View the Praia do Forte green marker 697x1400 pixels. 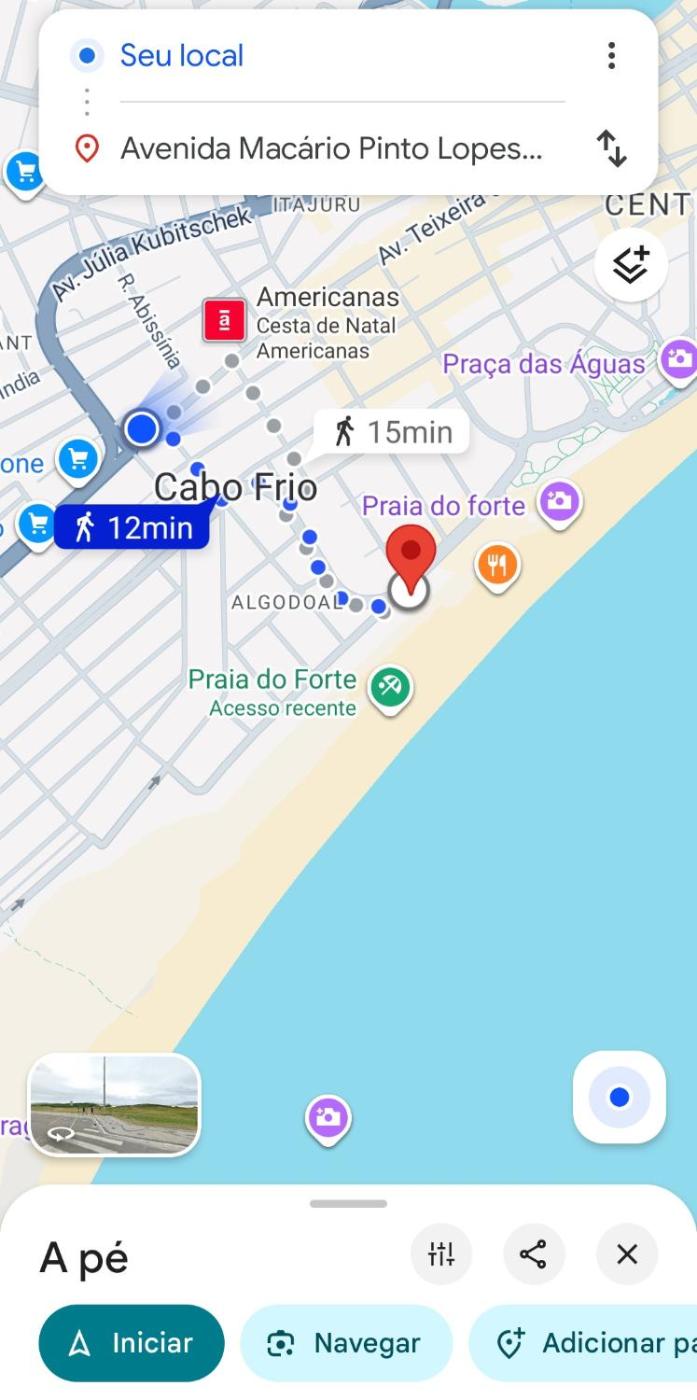[390, 688]
